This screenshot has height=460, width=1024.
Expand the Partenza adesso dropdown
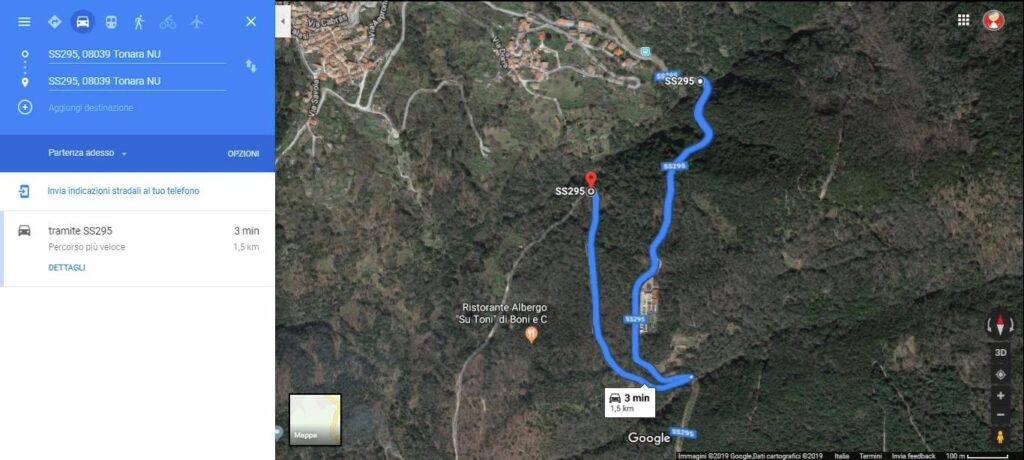click(x=88, y=153)
